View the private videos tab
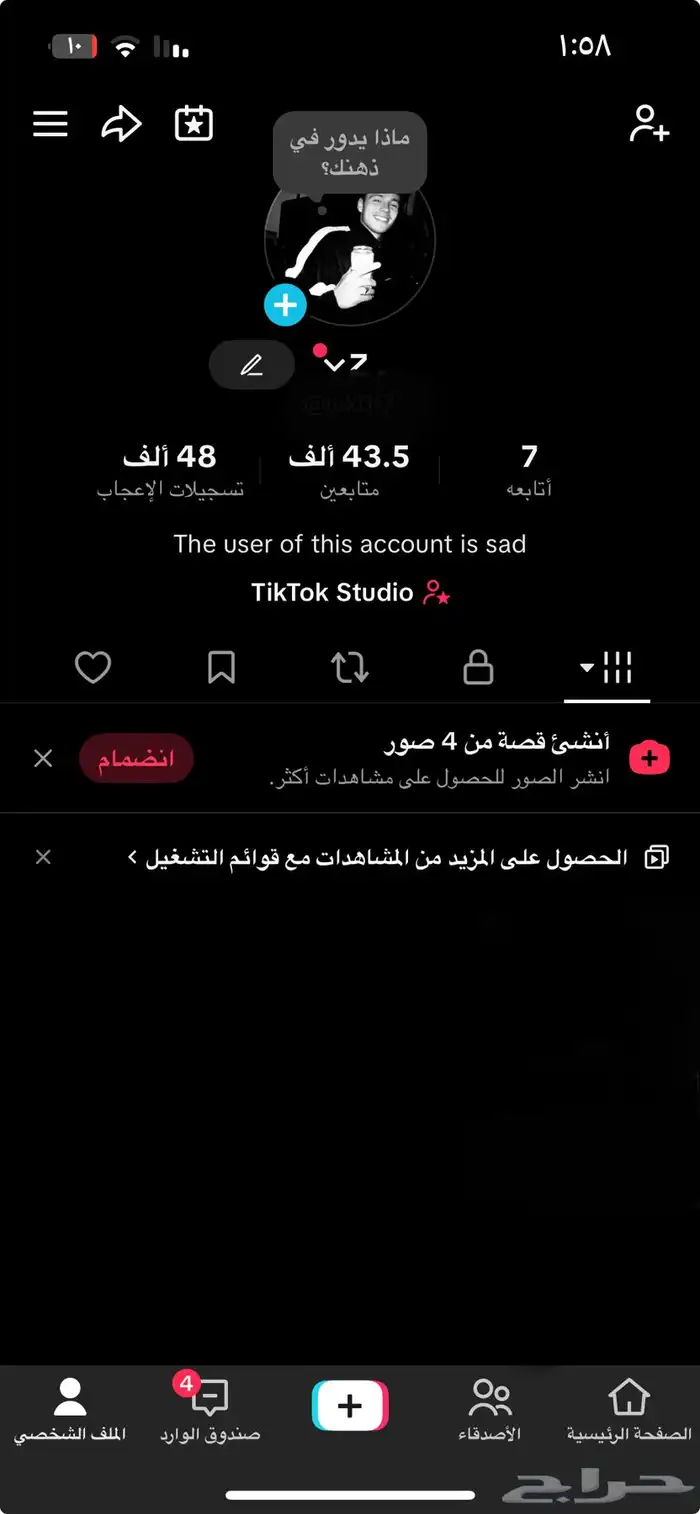Image resolution: width=700 pixels, height=1514 pixels. coord(478,667)
